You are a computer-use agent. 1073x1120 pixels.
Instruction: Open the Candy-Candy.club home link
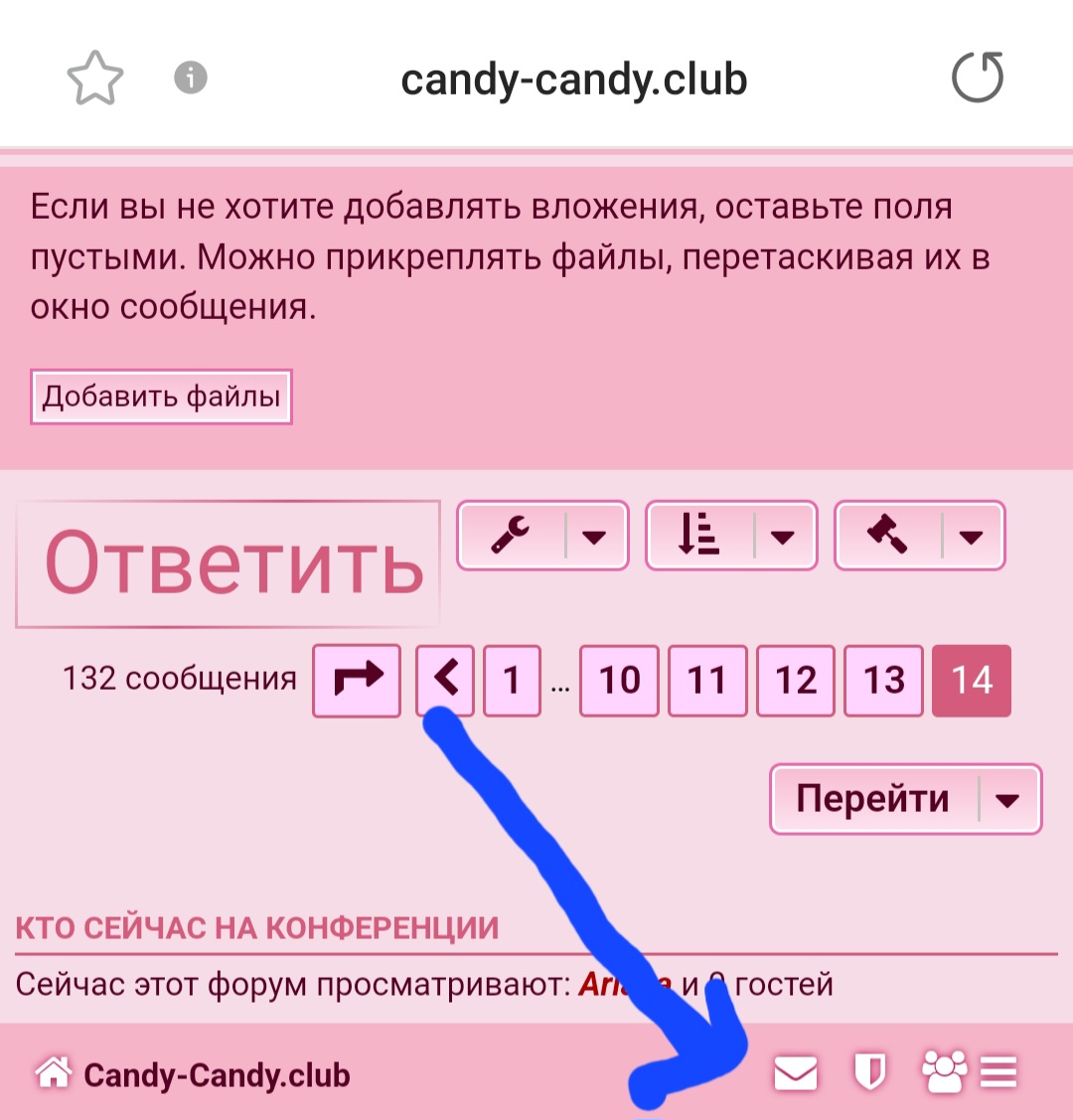194,1074
